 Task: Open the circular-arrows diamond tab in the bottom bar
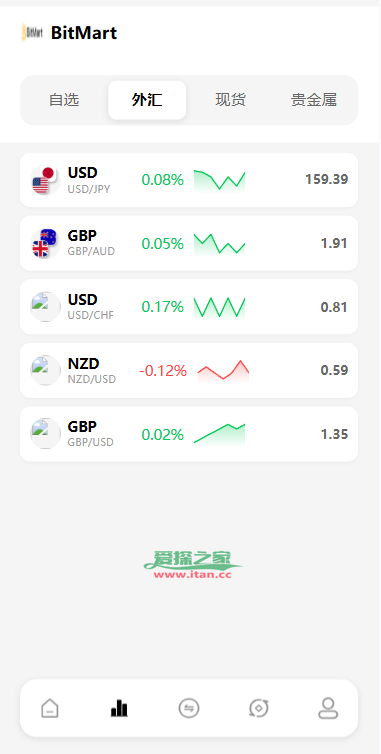click(x=259, y=708)
